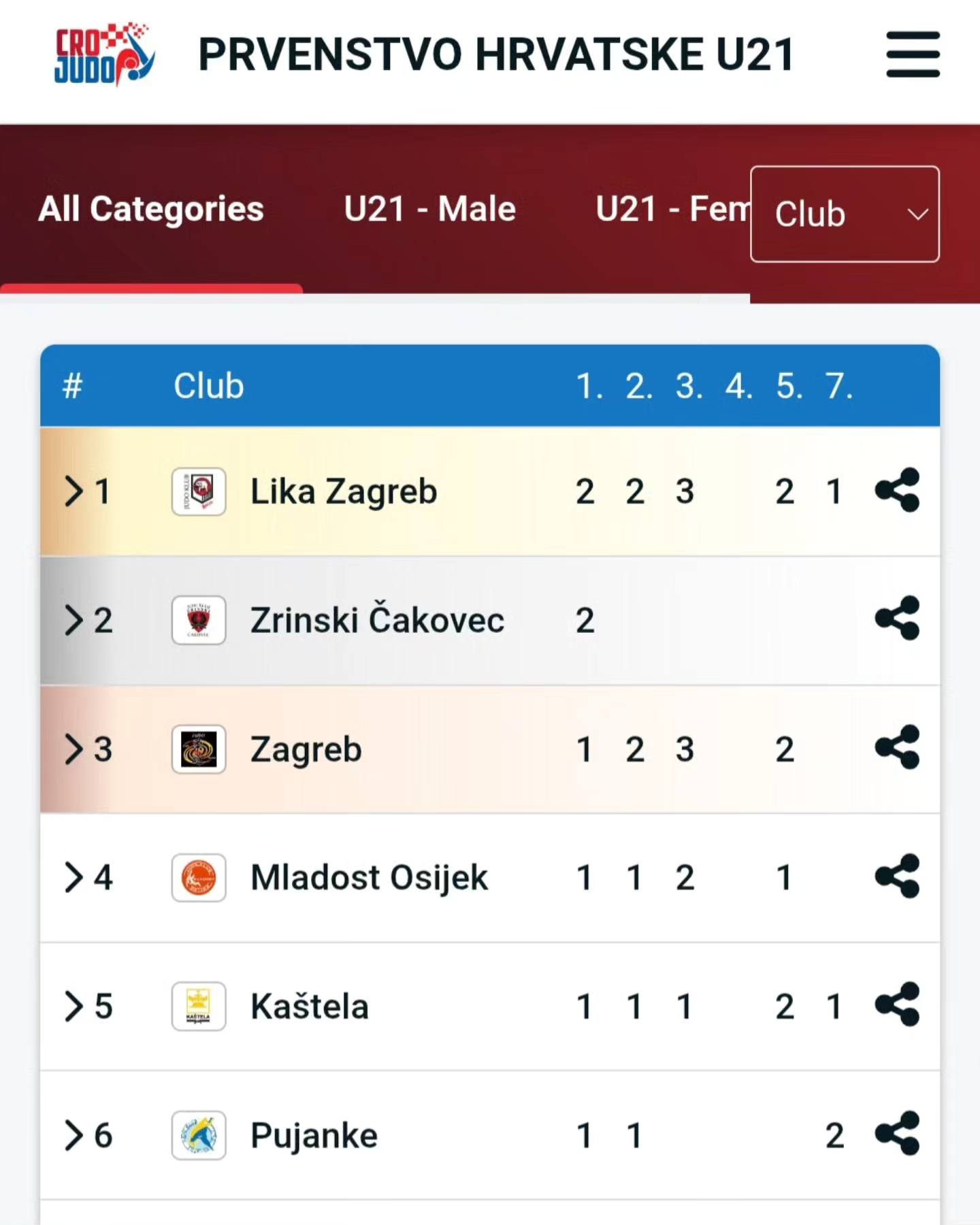980x1225 pixels.
Task: Share Mladost Osijek results
Action: coord(897,876)
